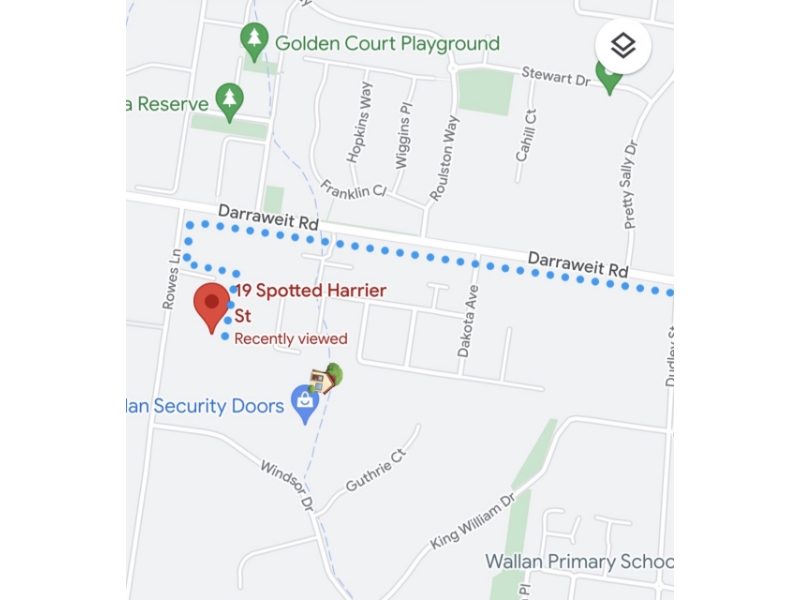Open the Reserve park tree marker

231,102
